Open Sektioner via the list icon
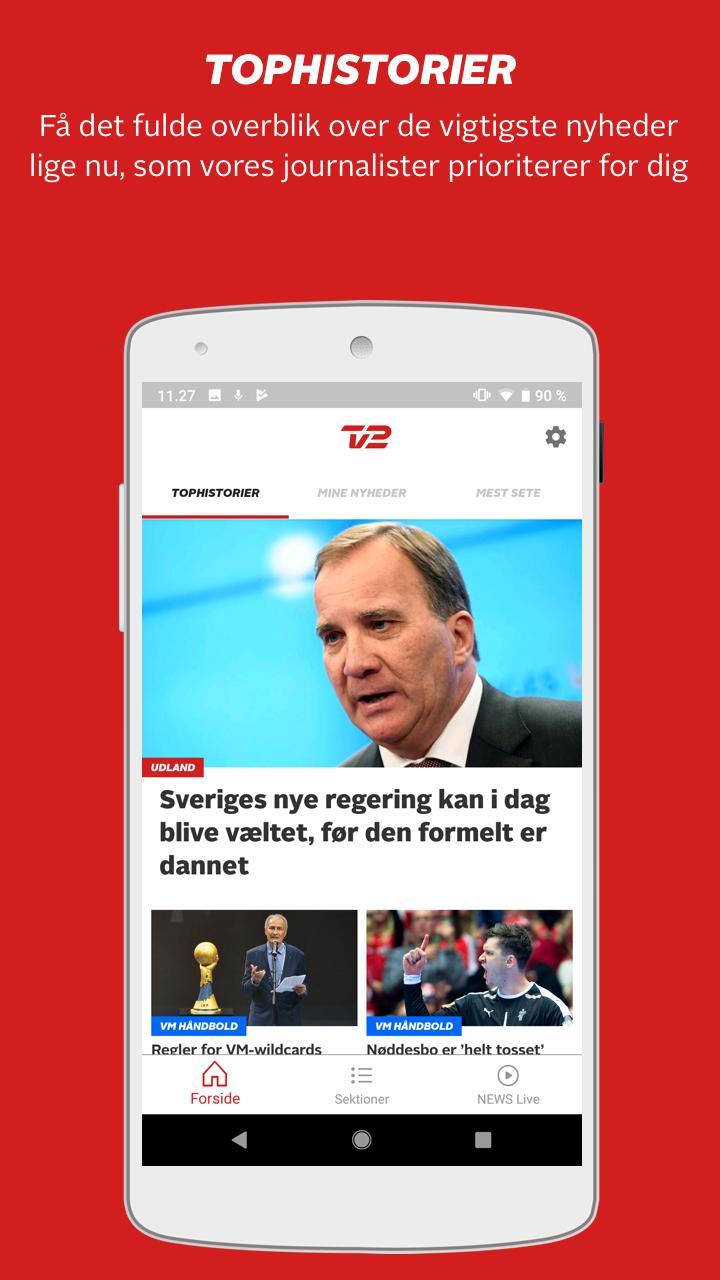This screenshot has width=720, height=1280. 362,1083
